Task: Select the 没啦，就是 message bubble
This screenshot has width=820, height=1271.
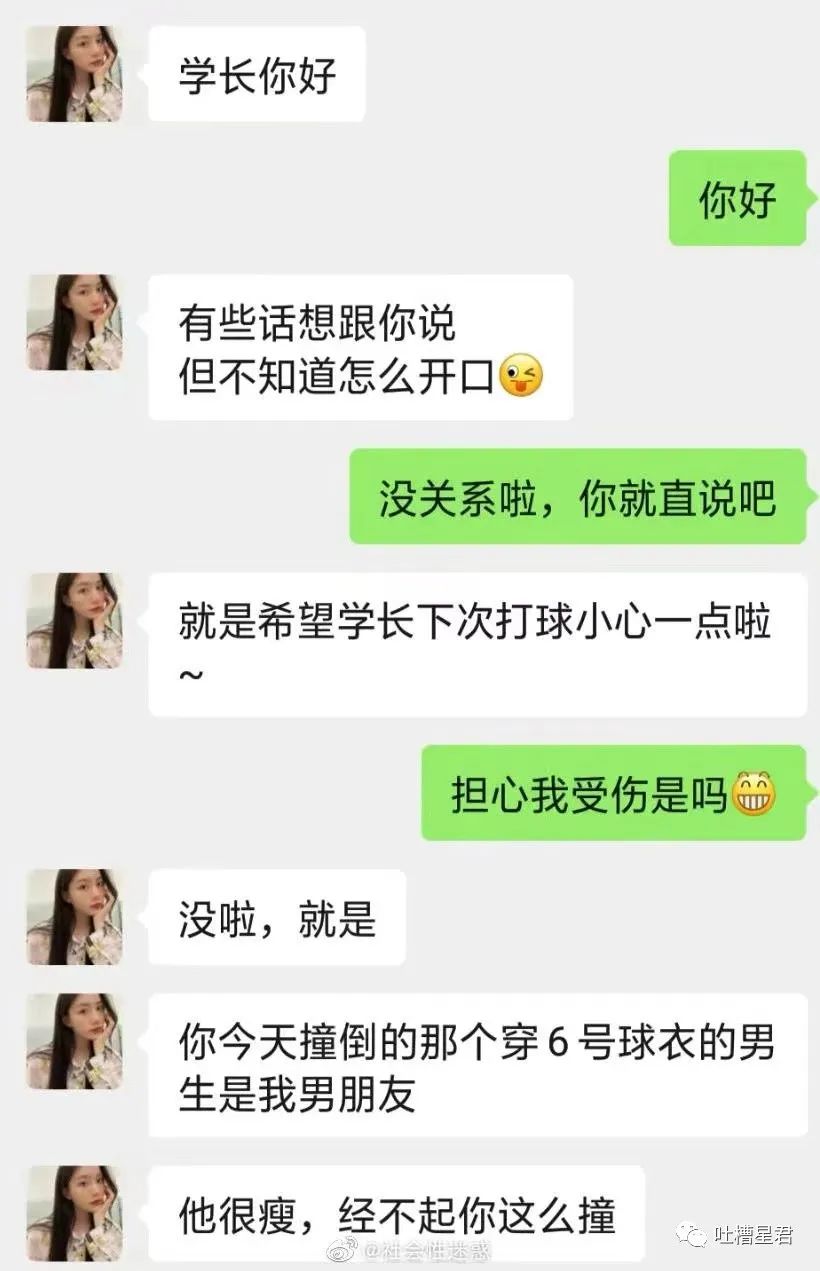Action: click(x=277, y=916)
